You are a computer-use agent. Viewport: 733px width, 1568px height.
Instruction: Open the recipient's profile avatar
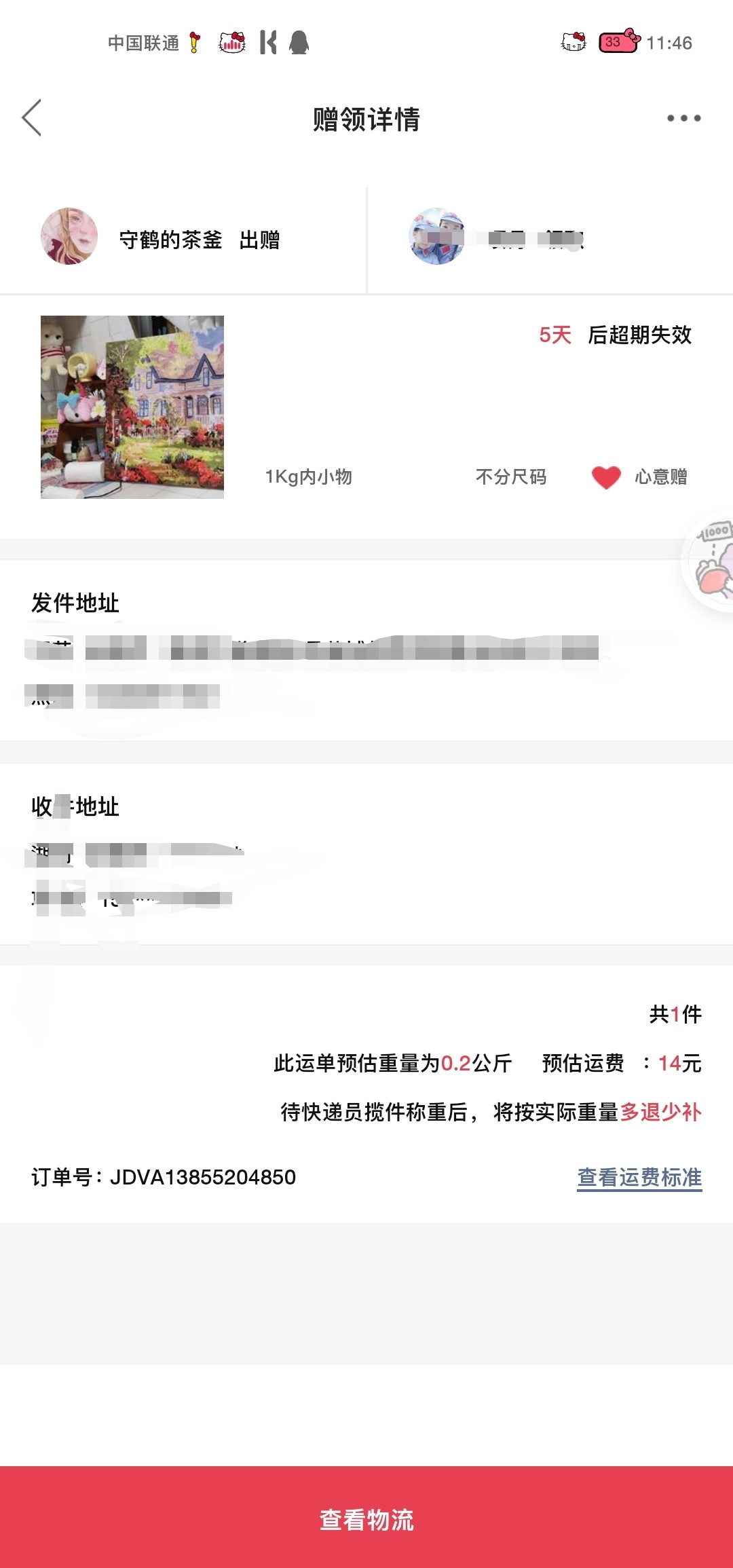pos(437,236)
